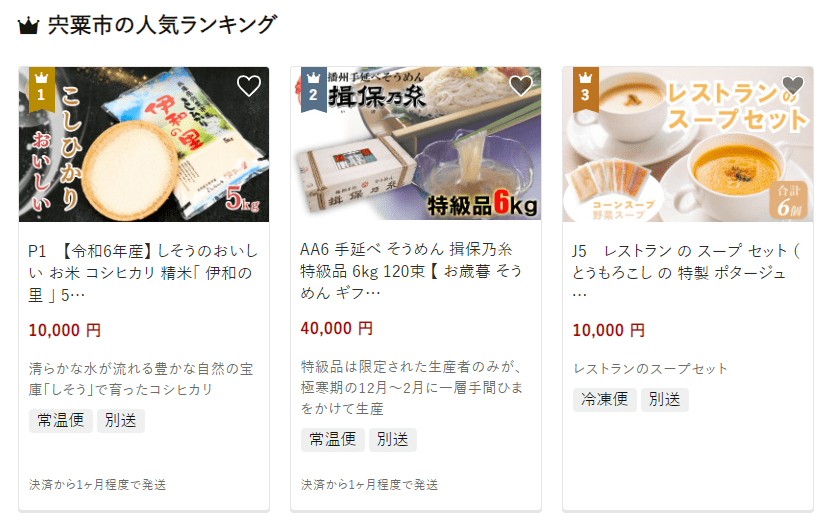This screenshot has width=831, height=526.
Task: Favorite the restaurant soup set with heart icon
Action: point(792,86)
